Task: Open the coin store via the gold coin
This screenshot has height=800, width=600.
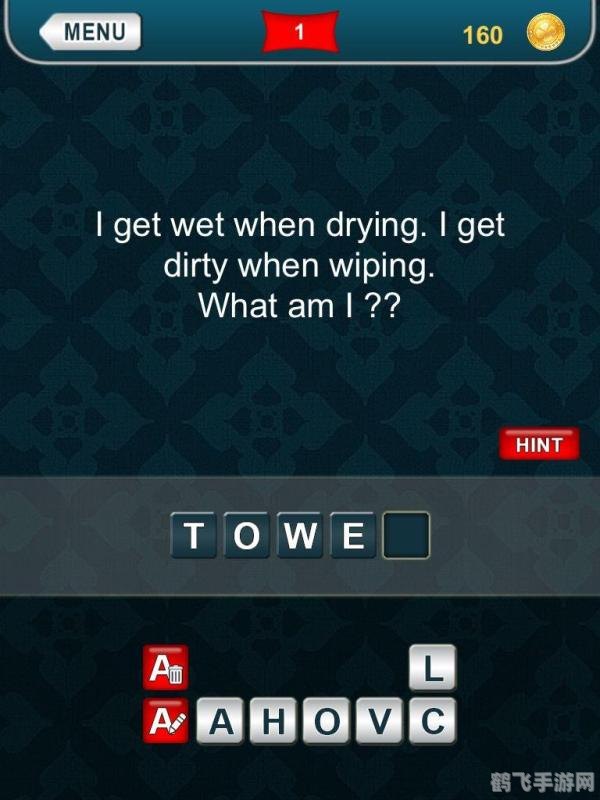Action: (x=544, y=34)
